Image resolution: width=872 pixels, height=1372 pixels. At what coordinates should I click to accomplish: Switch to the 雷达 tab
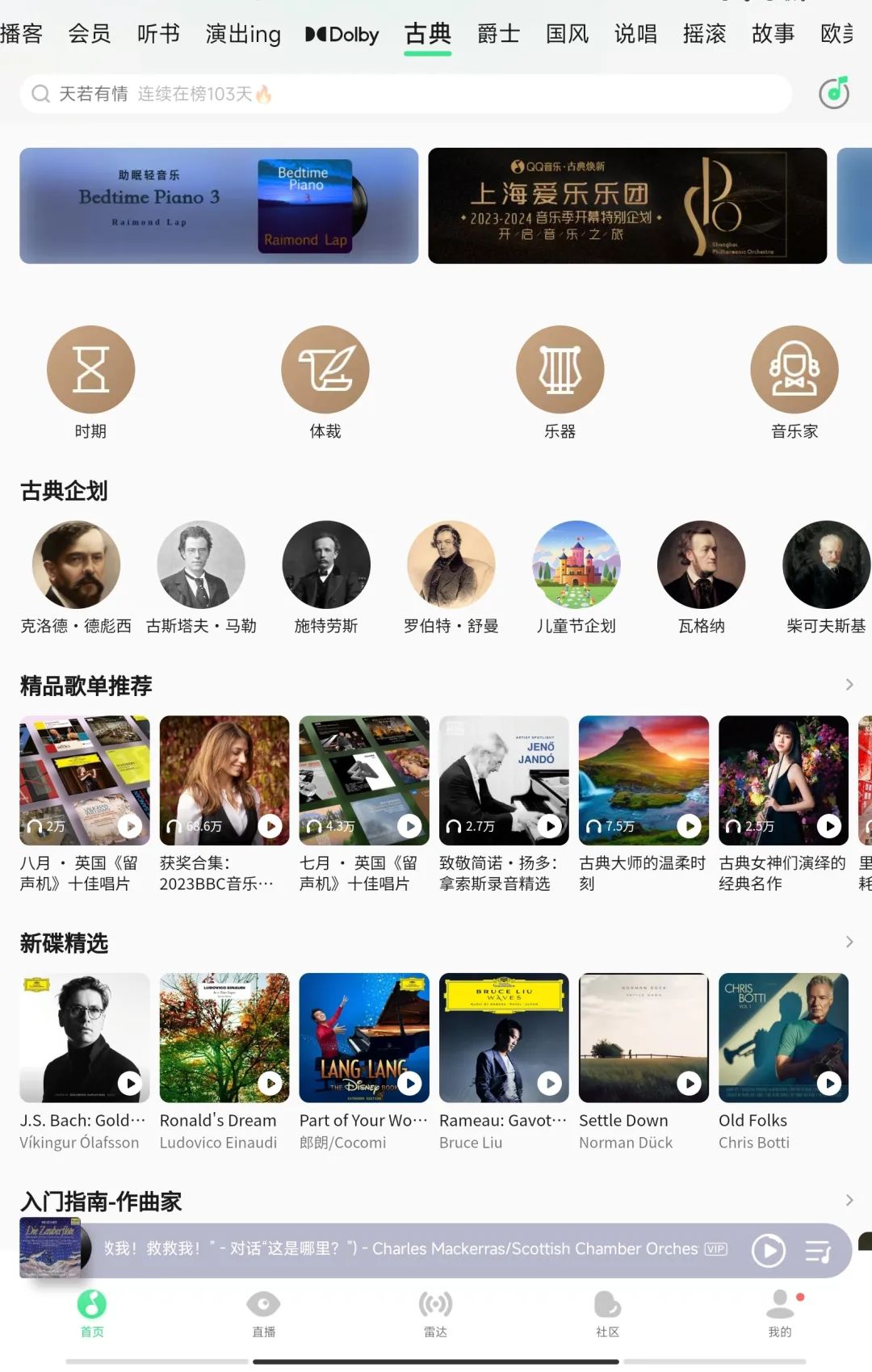click(435, 1311)
